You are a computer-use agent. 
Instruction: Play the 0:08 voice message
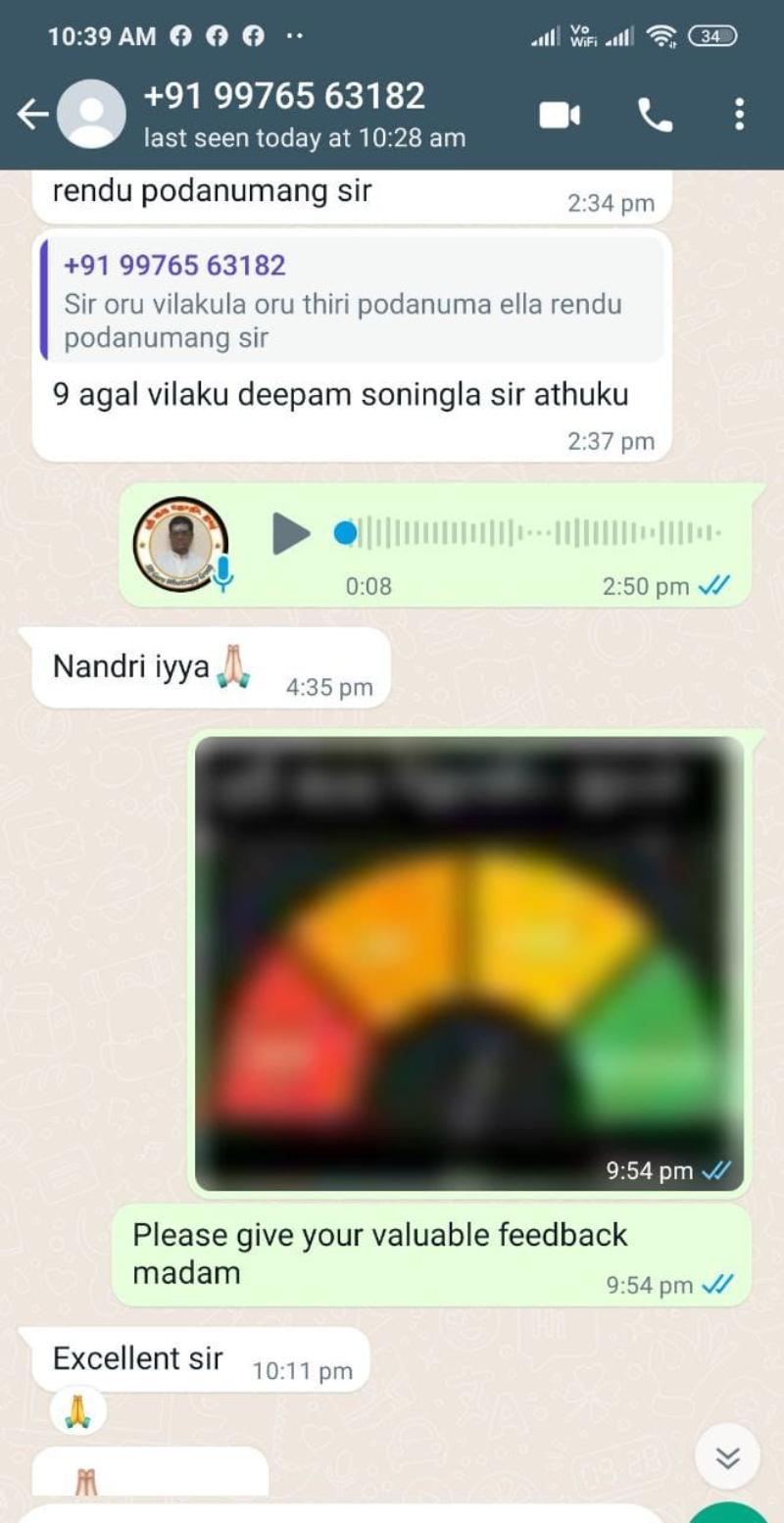tap(291, 534)
